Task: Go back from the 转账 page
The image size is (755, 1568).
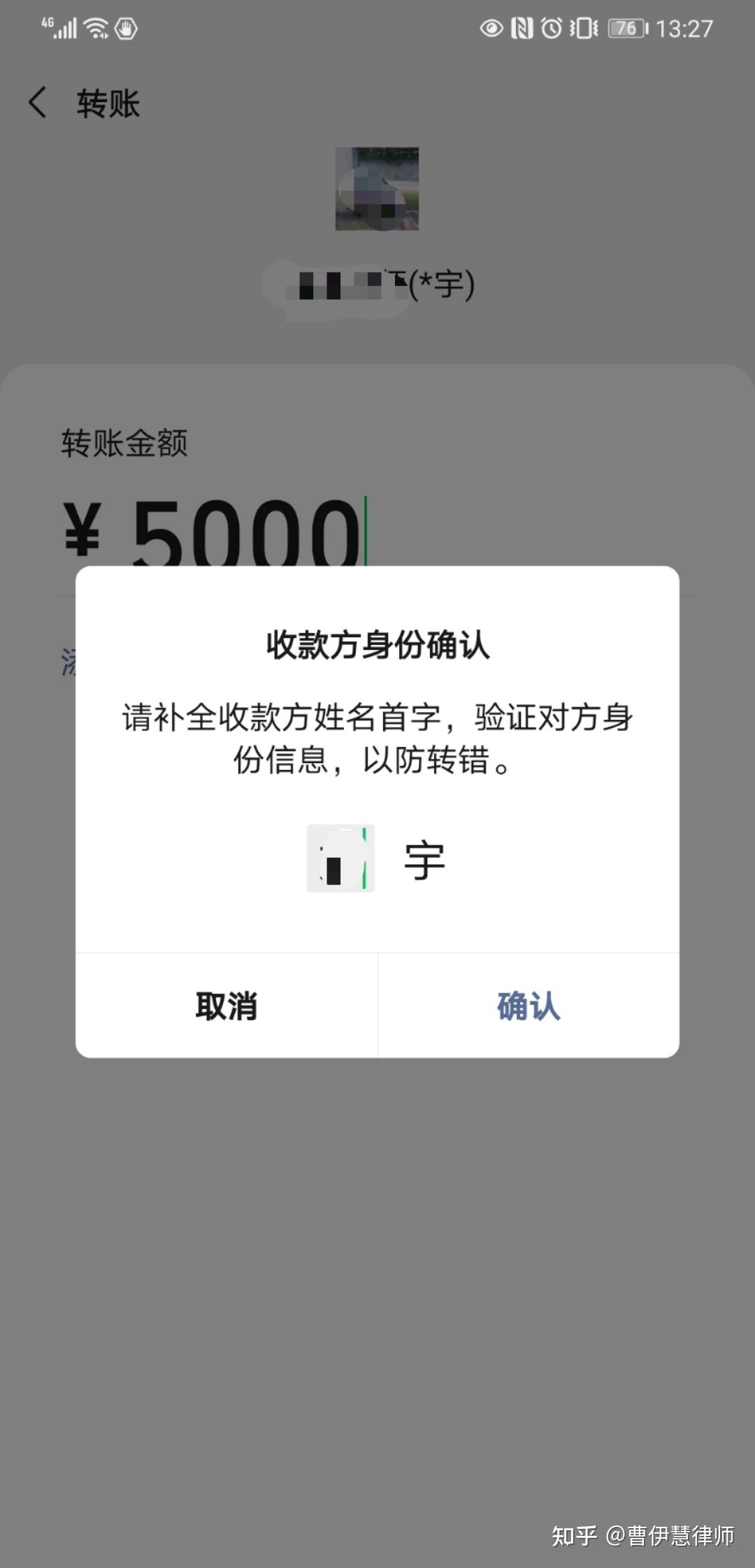Action: pyautogui.click(x=38, y=103)
